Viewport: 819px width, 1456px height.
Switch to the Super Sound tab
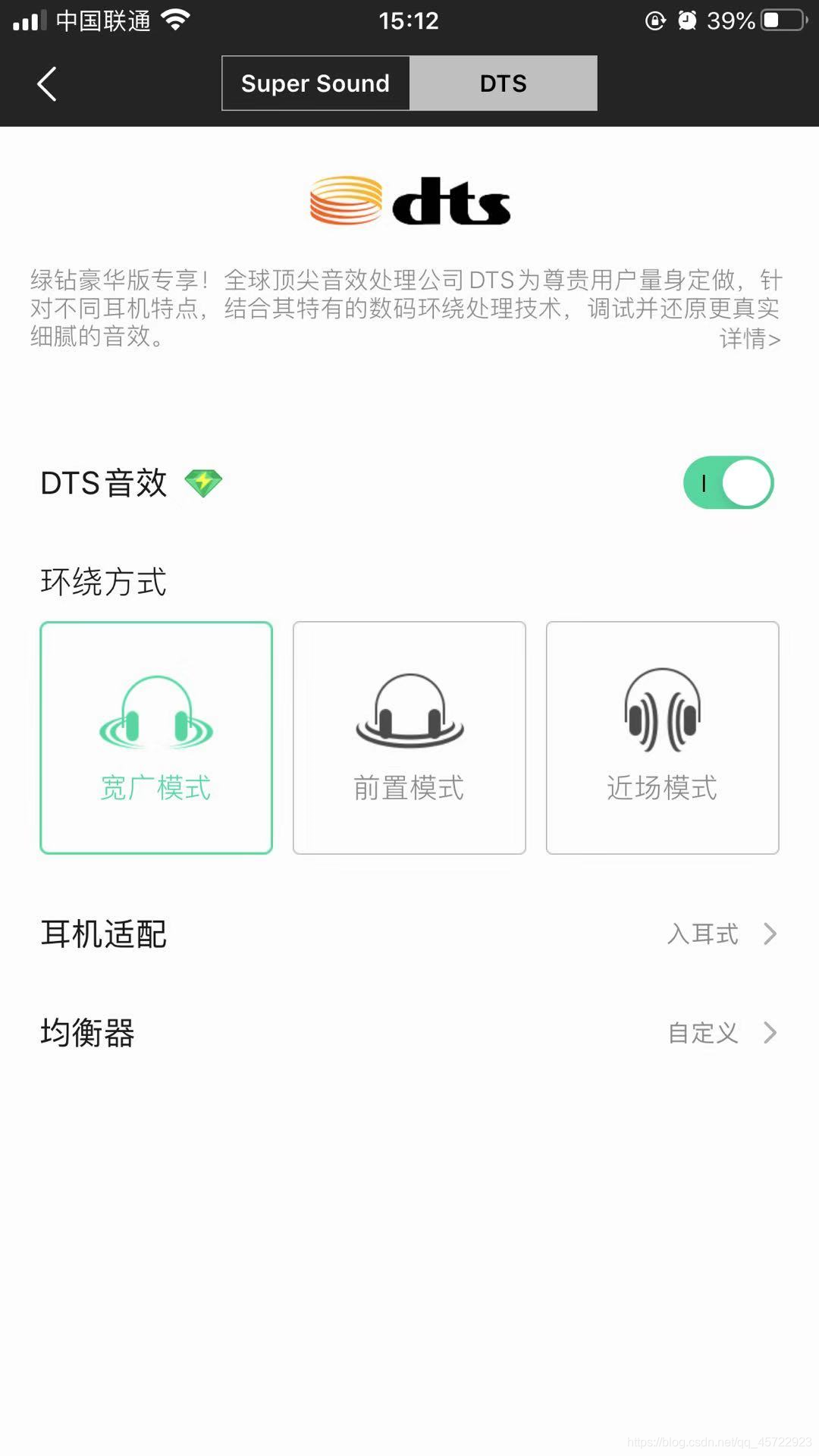315,83
